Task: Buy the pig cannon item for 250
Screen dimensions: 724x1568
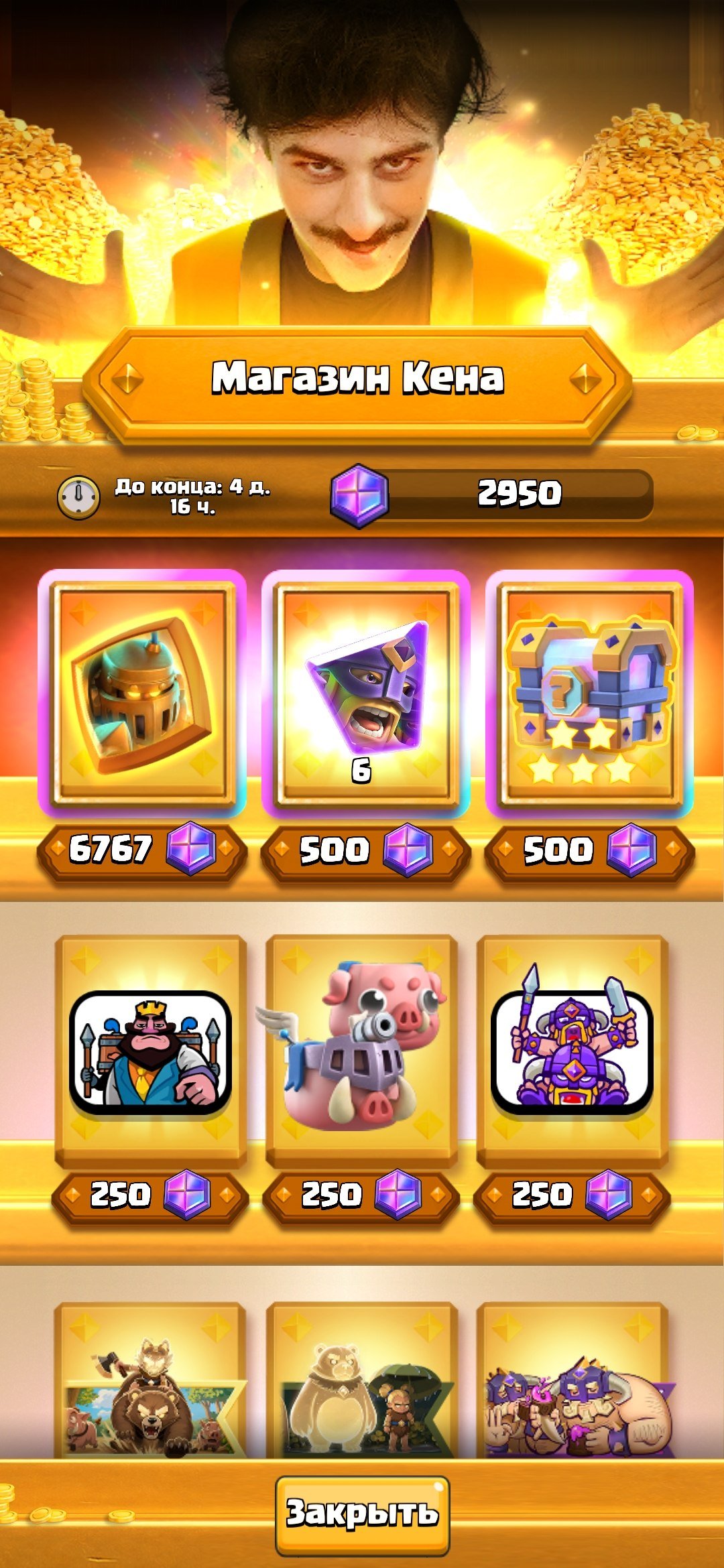Action: 362,1195
